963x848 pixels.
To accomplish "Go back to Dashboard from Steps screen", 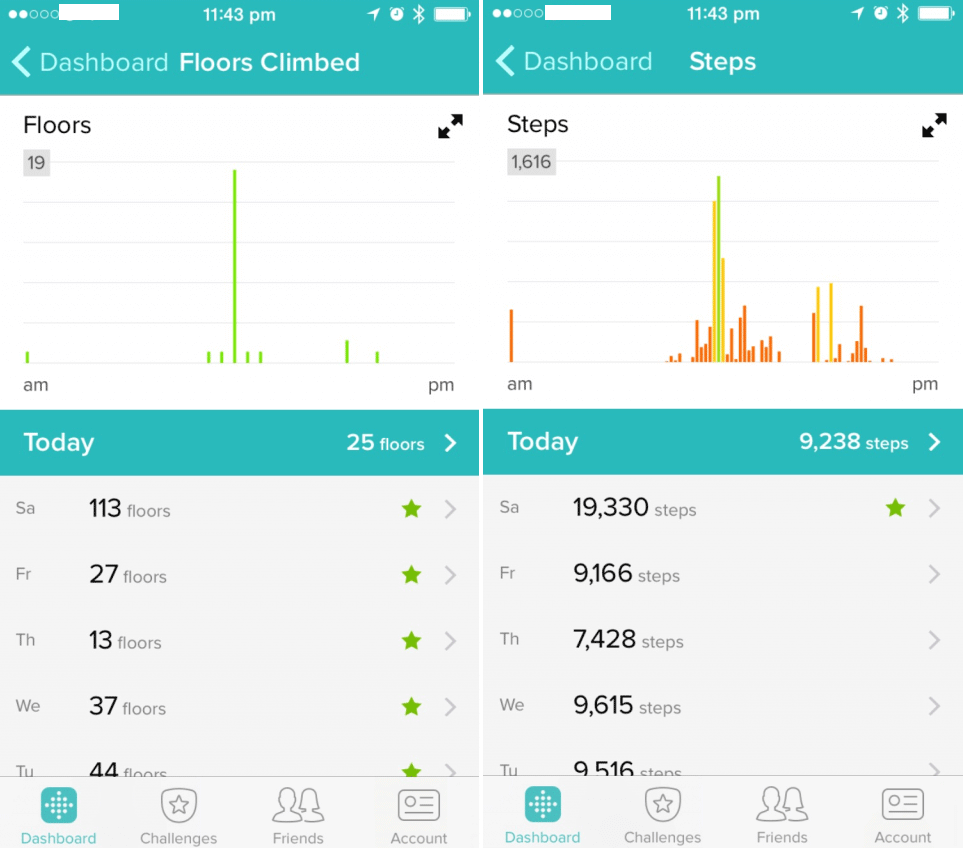I will [572, 62].
